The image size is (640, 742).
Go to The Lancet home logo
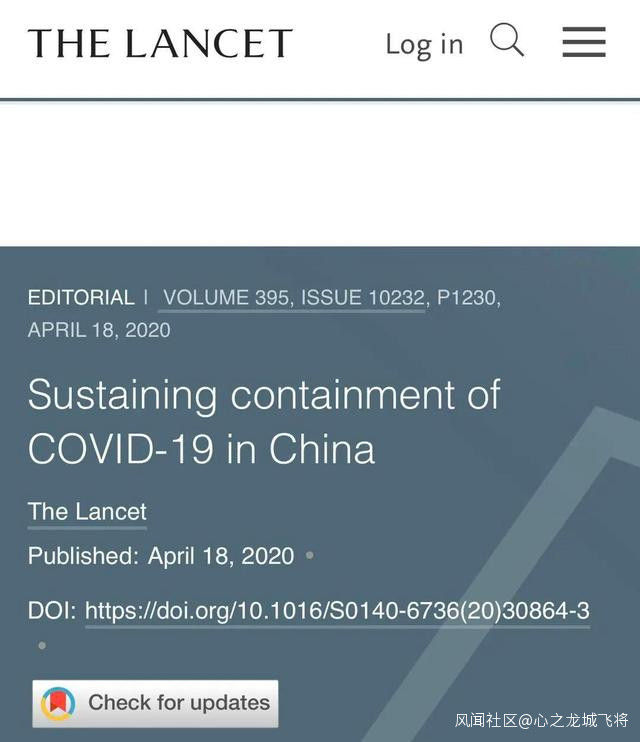[160, 44]
